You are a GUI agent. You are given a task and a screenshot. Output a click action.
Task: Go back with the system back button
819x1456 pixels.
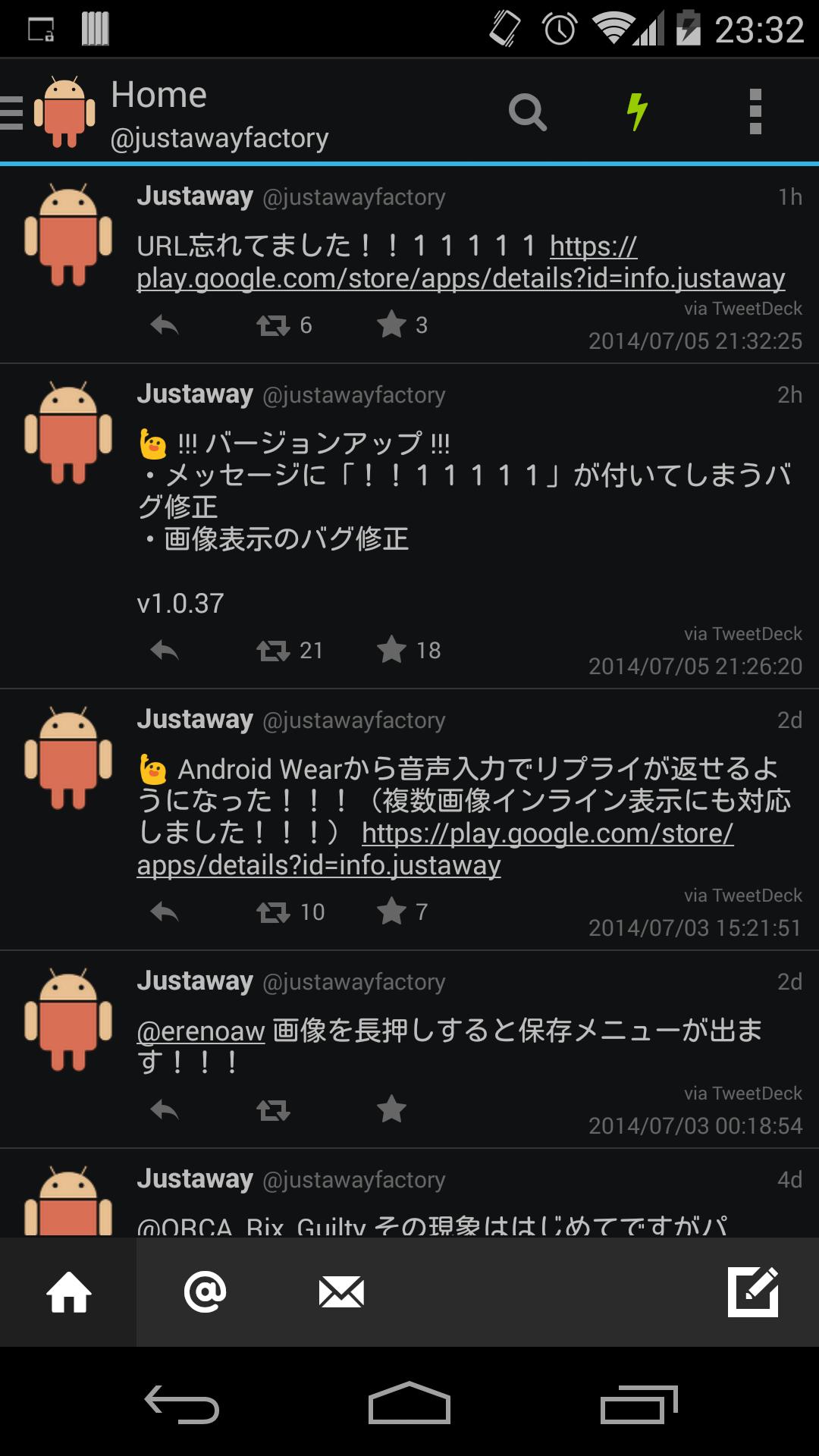click(182, 1404)
